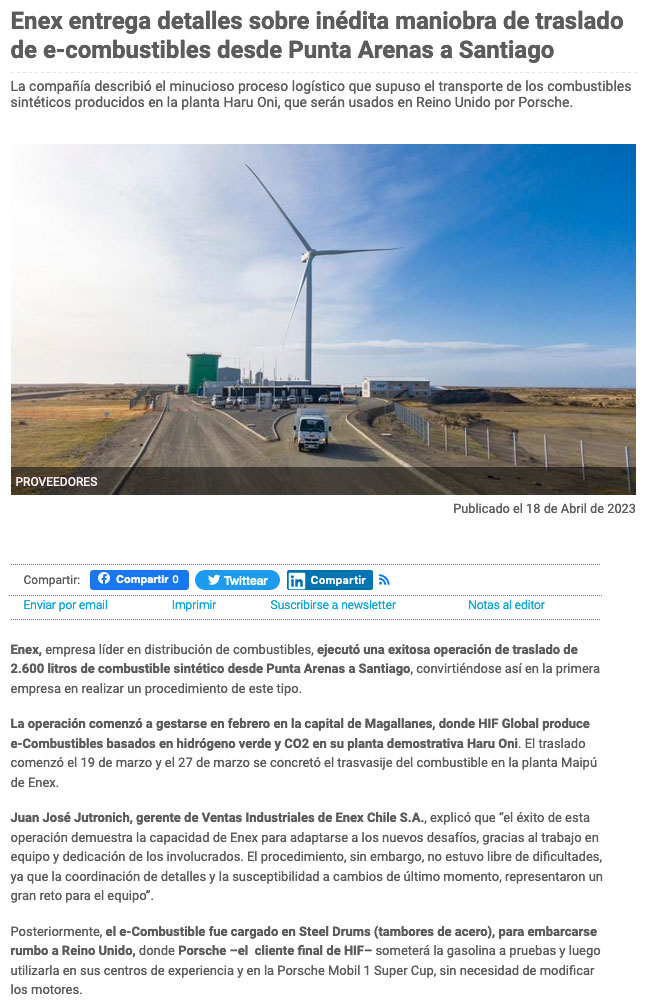The image size is (645, 1006).
Task: Share the article on LinkedIn
Action: [x=329, y=580]
